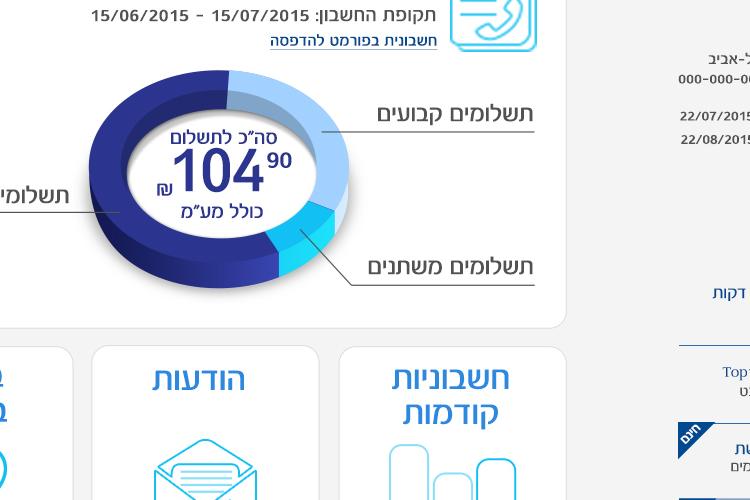Image resolution: width=750 pixels, height=500 pixels.
Task: Select the תשלומים קבועים fixed payments segment
Action: 454,114
